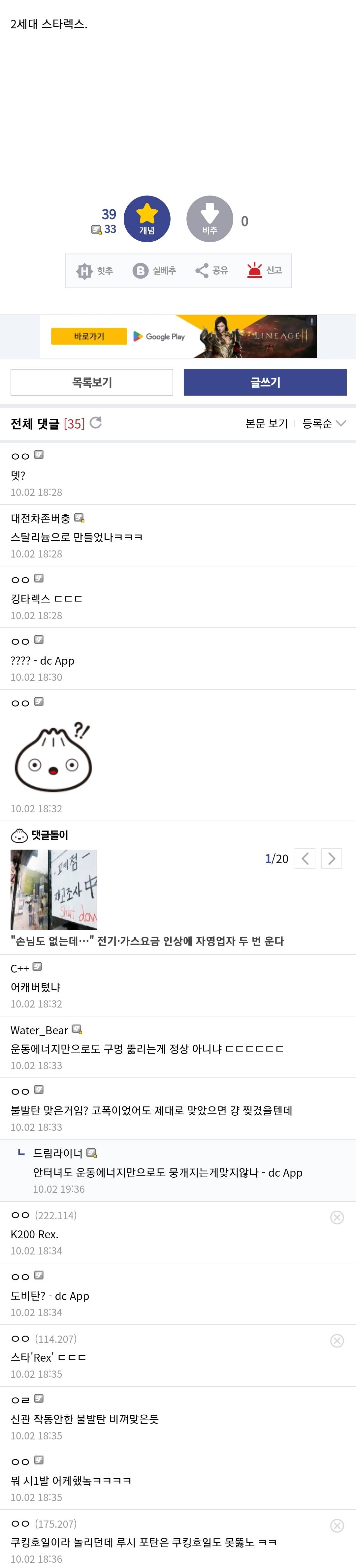Delete the 쿠킹호일 comment by 175.207
The image size is (356, 1568).
coord(337,1525)
